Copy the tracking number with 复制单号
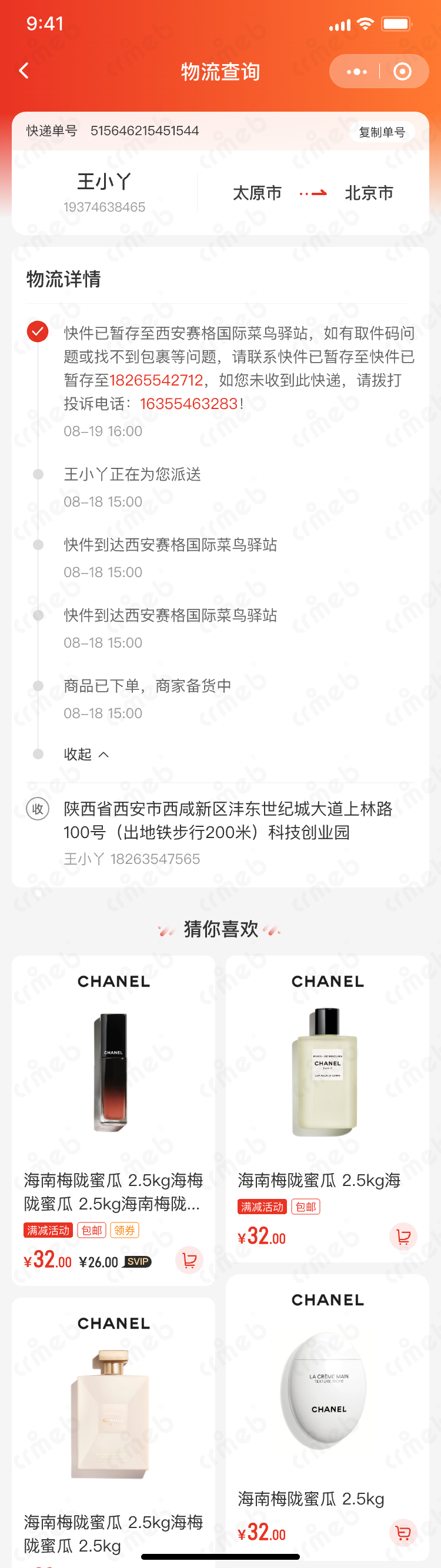 click(x=381, y=132)
